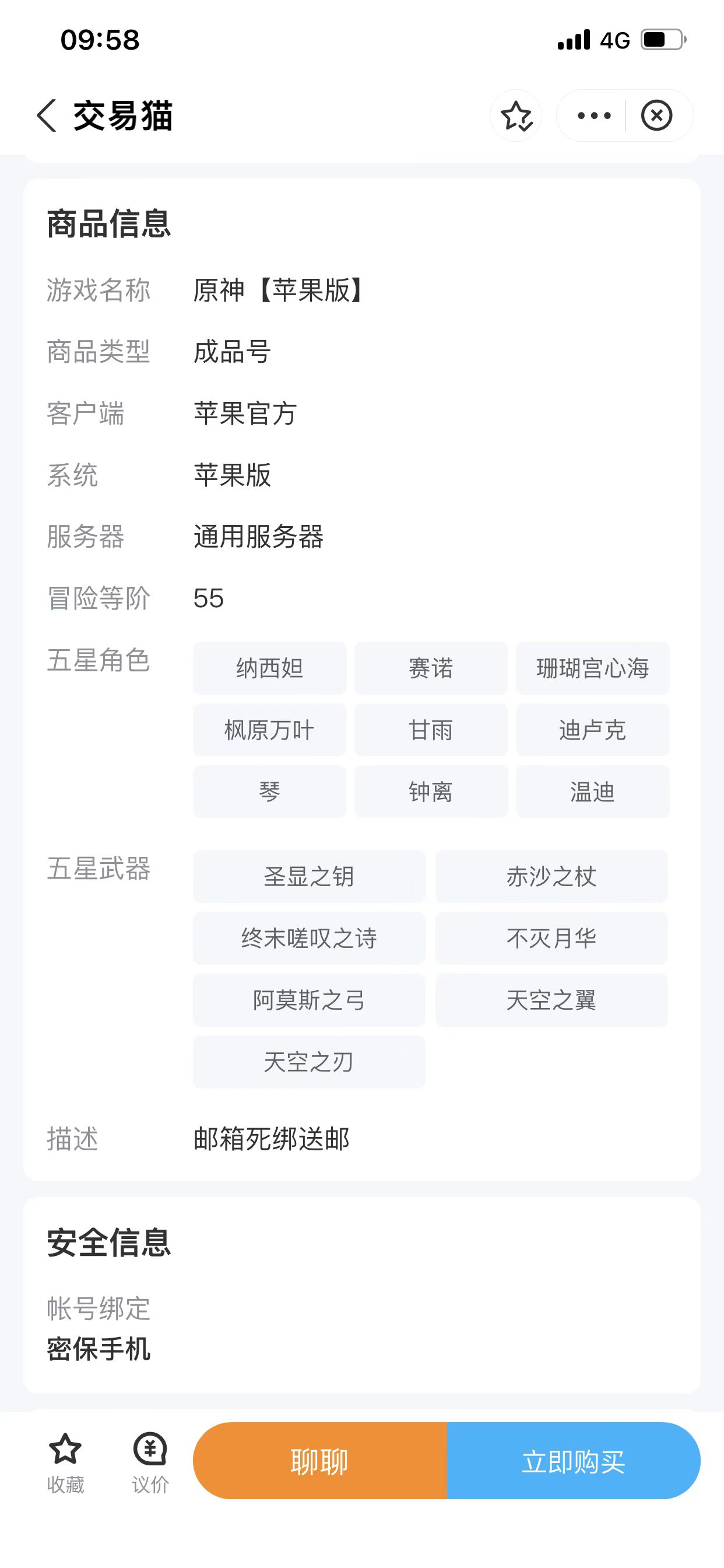The height and width of the screenshot is (1568, 724).
Task: Close the mini program
Action: 656,116
